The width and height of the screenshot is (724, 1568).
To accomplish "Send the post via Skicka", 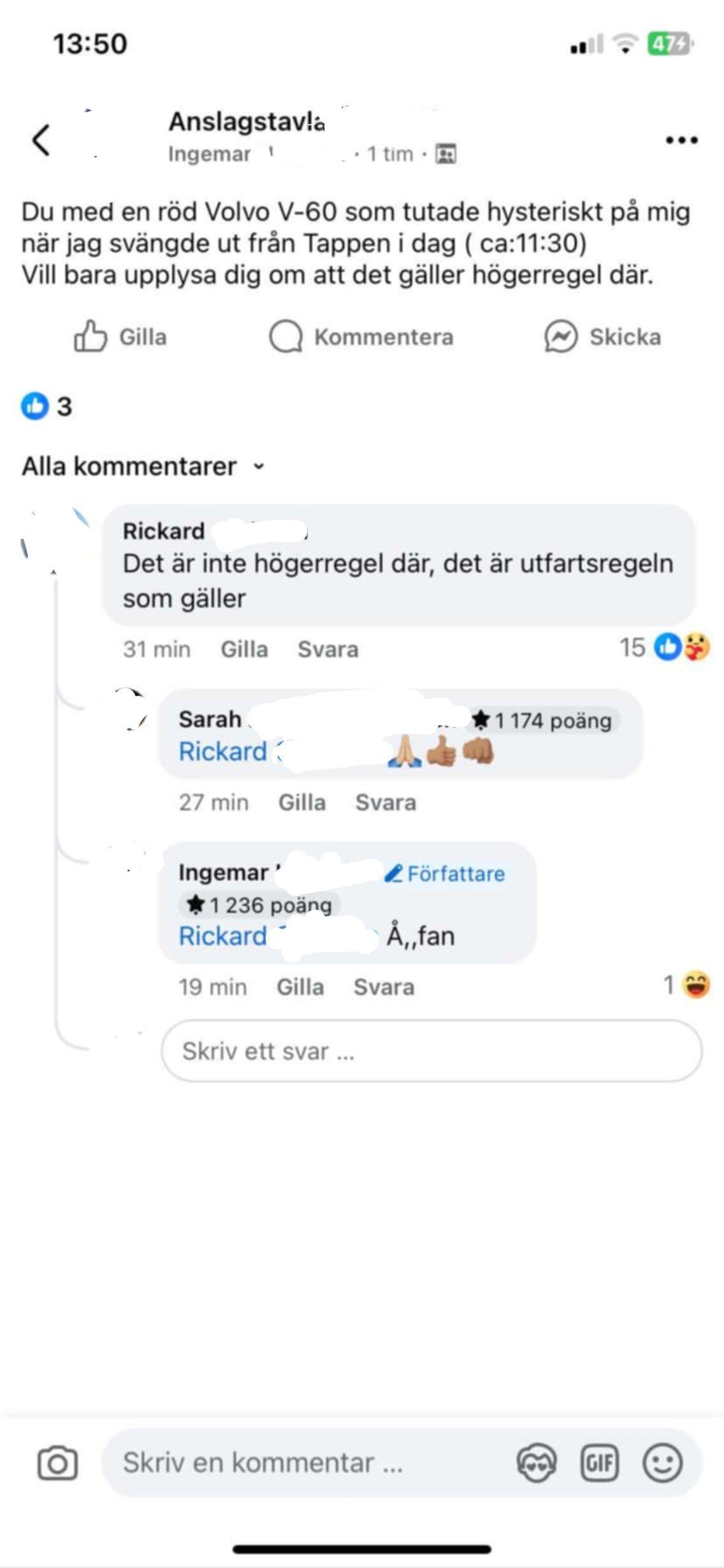I will tap(603, 336).
